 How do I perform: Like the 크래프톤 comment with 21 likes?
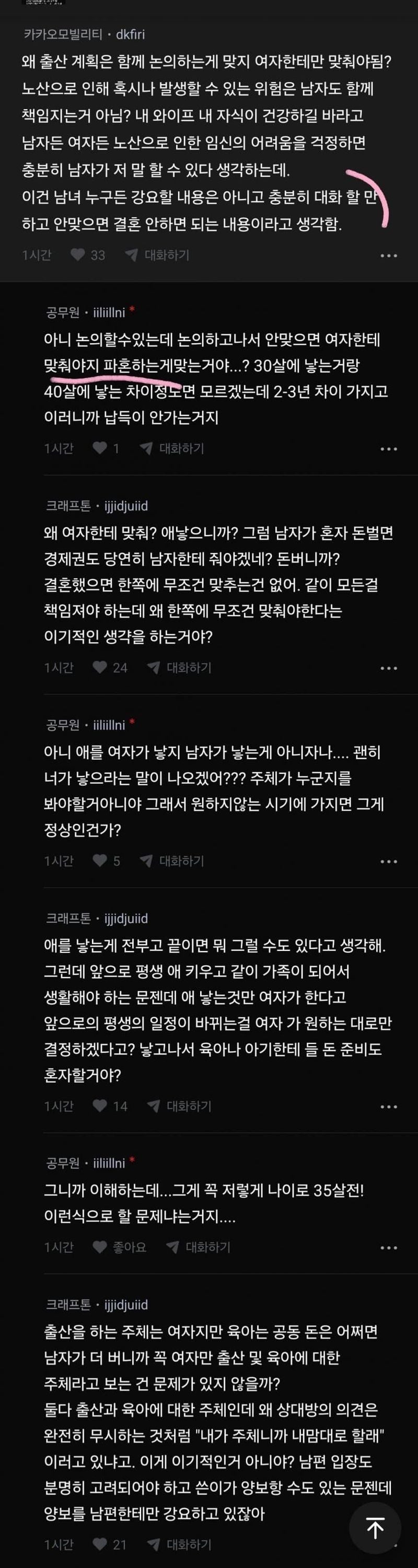point(100,1544)
